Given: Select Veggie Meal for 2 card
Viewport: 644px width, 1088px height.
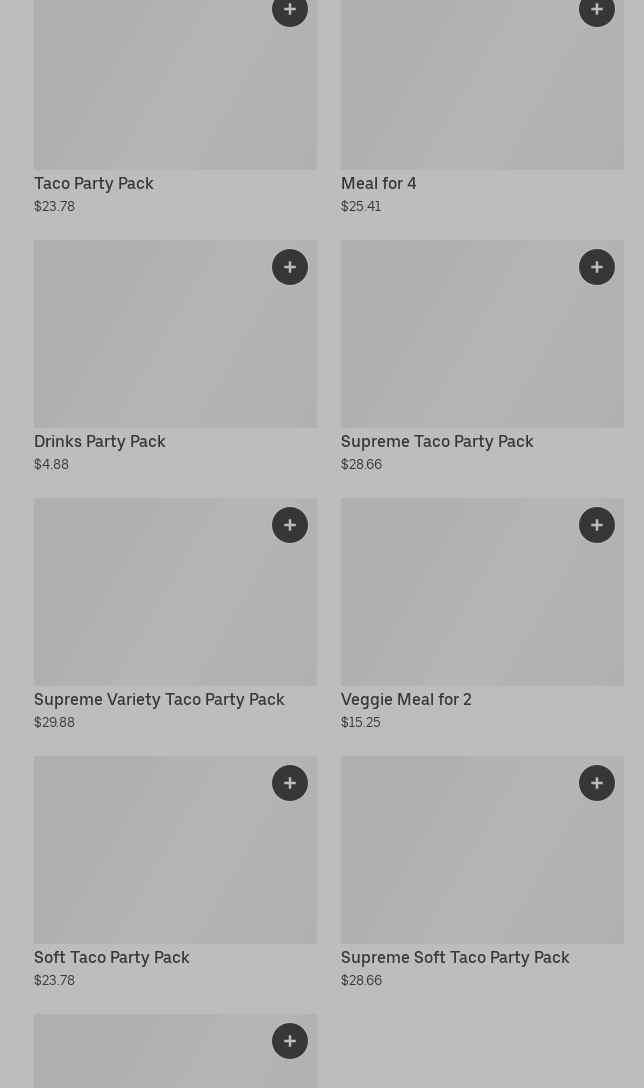Looking at the screenshot, I should (x=406, y=699).
